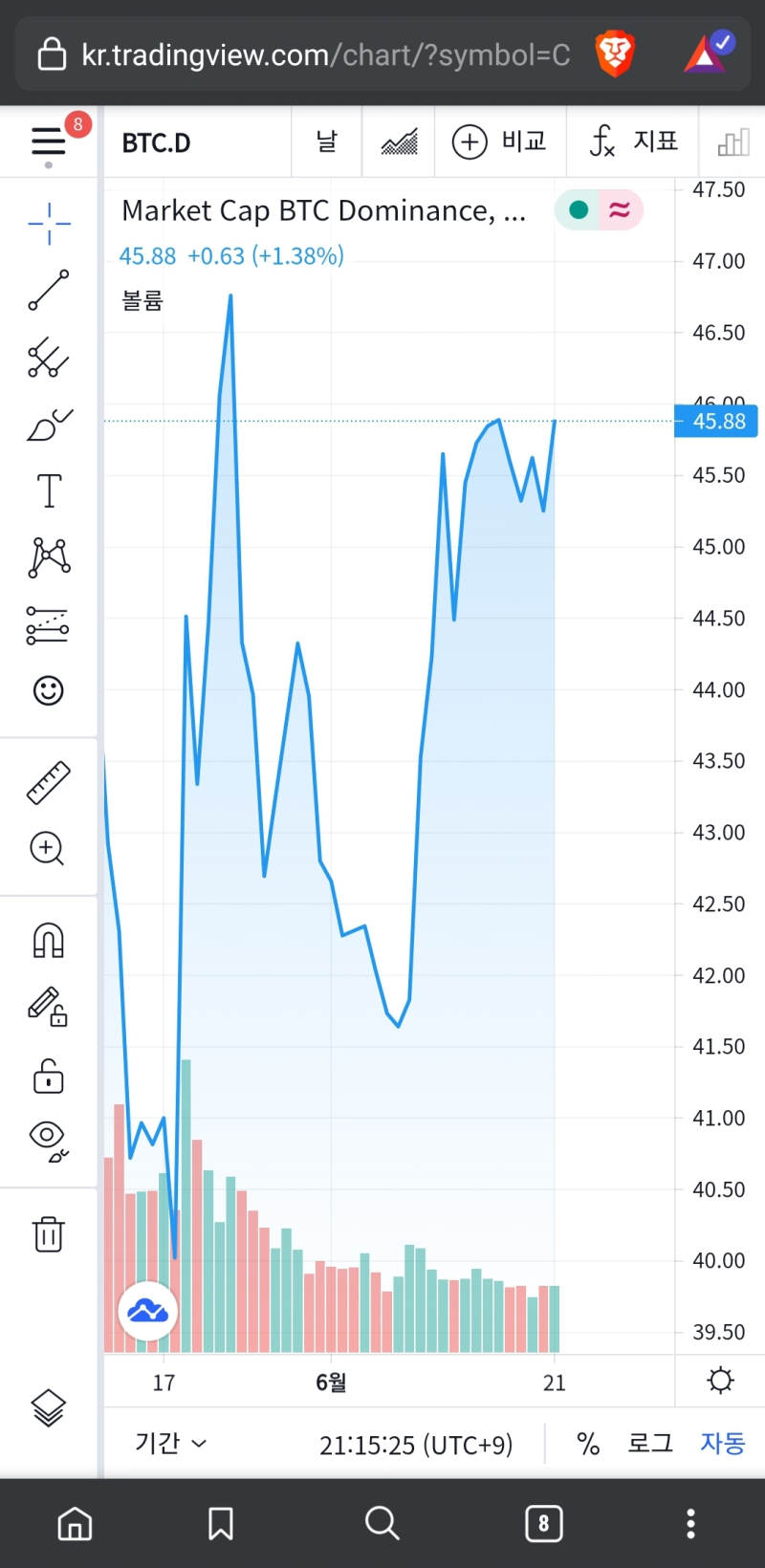Tap the compare (비교) button

(499, 142)
